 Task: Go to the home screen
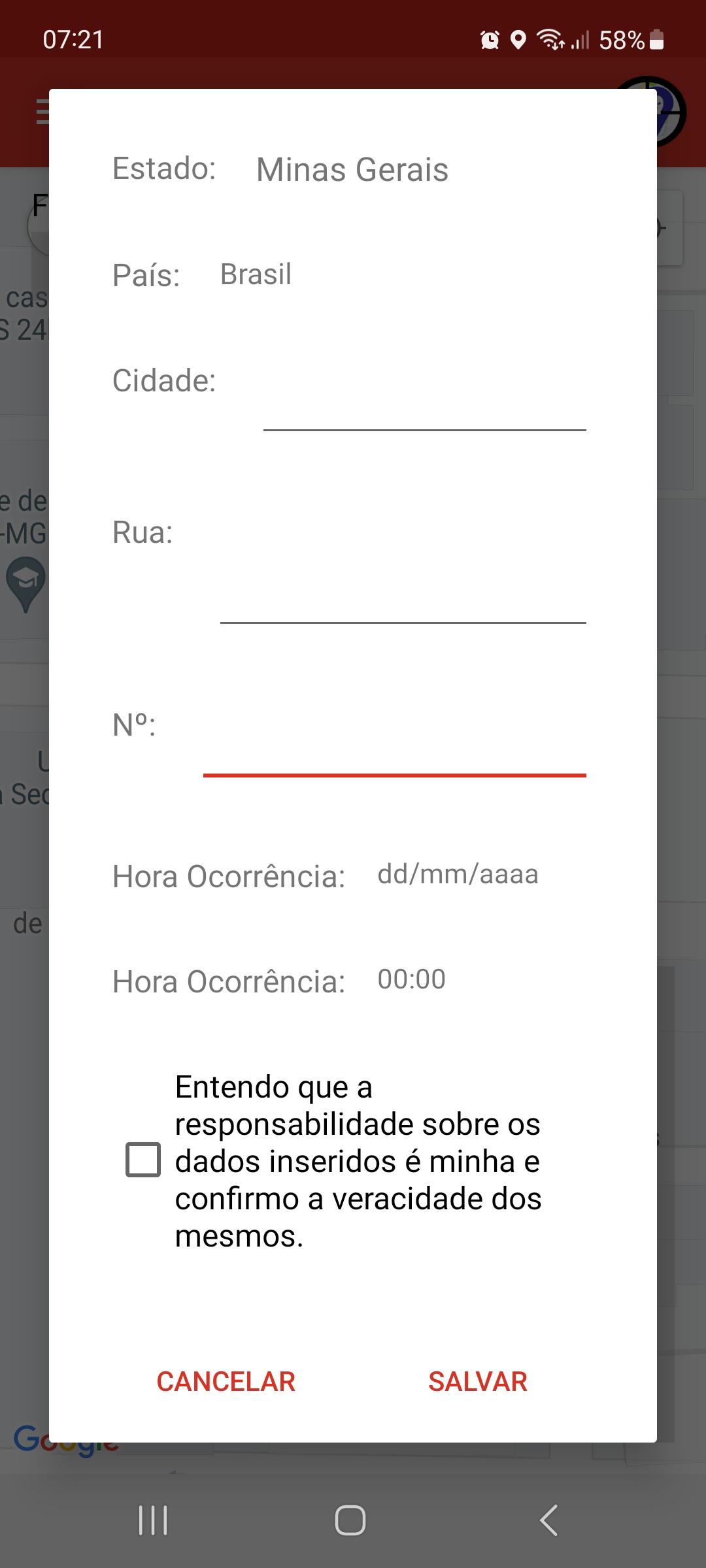350,1520
